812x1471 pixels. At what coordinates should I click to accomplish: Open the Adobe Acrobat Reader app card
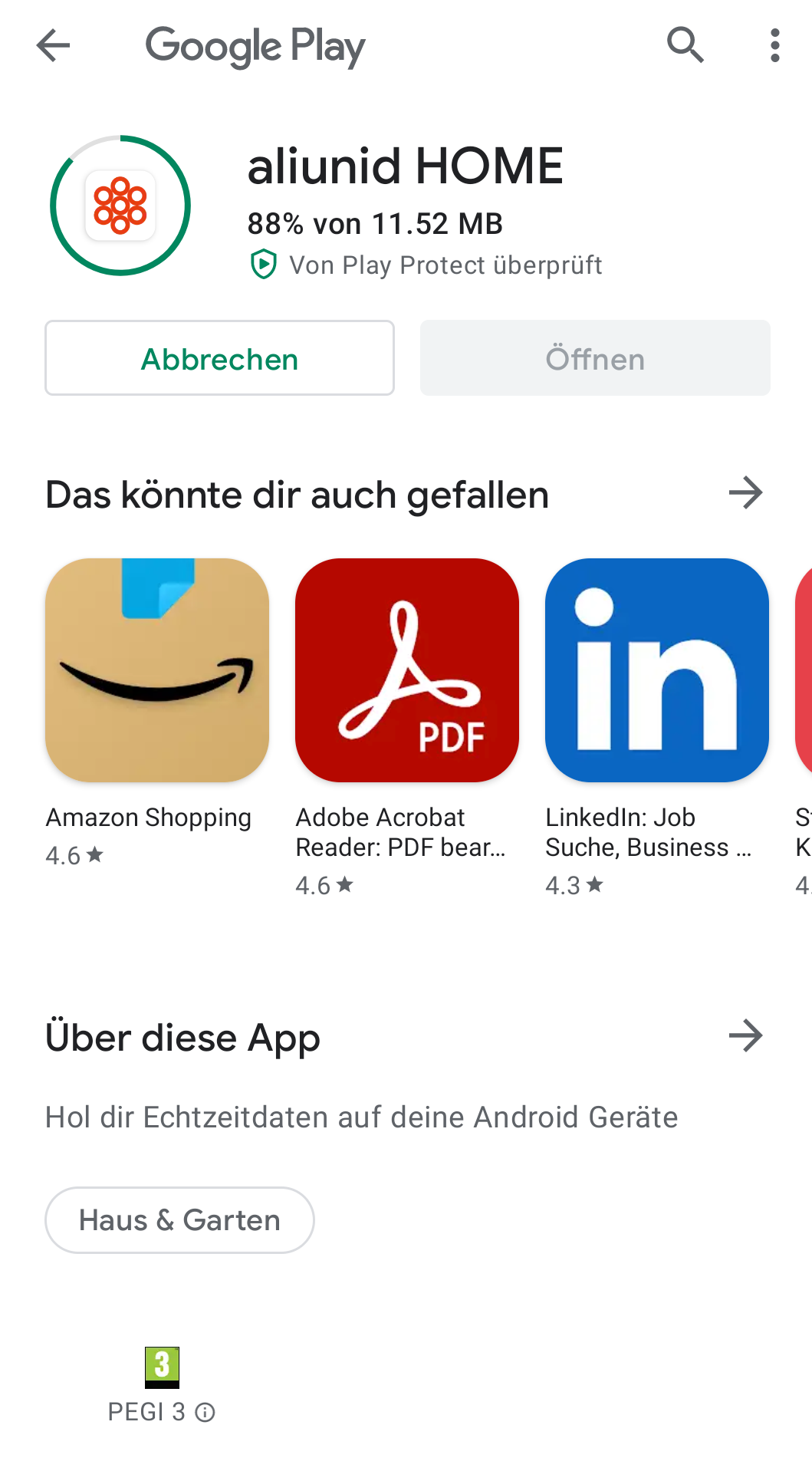[407, 729]
